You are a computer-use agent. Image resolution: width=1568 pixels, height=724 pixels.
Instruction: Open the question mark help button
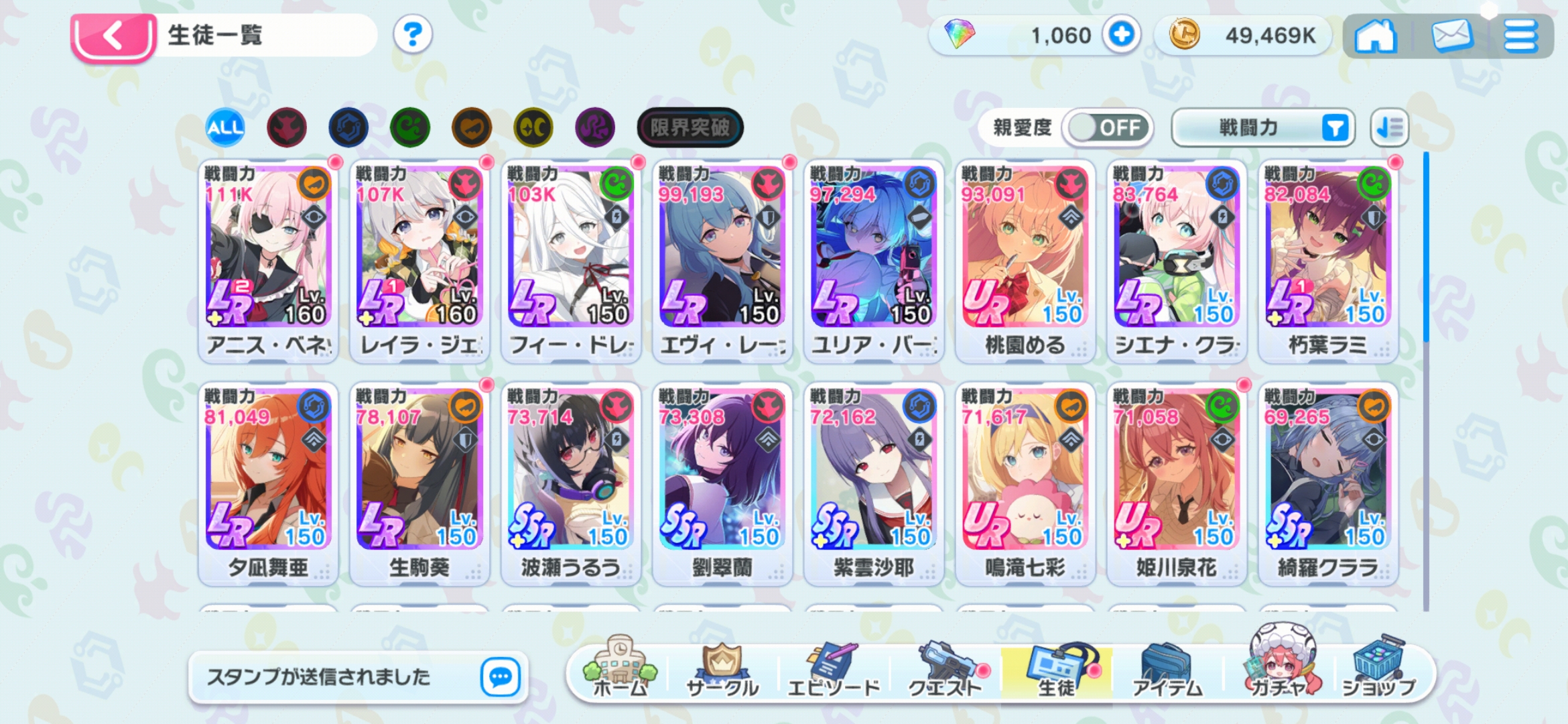click(412, 34)
